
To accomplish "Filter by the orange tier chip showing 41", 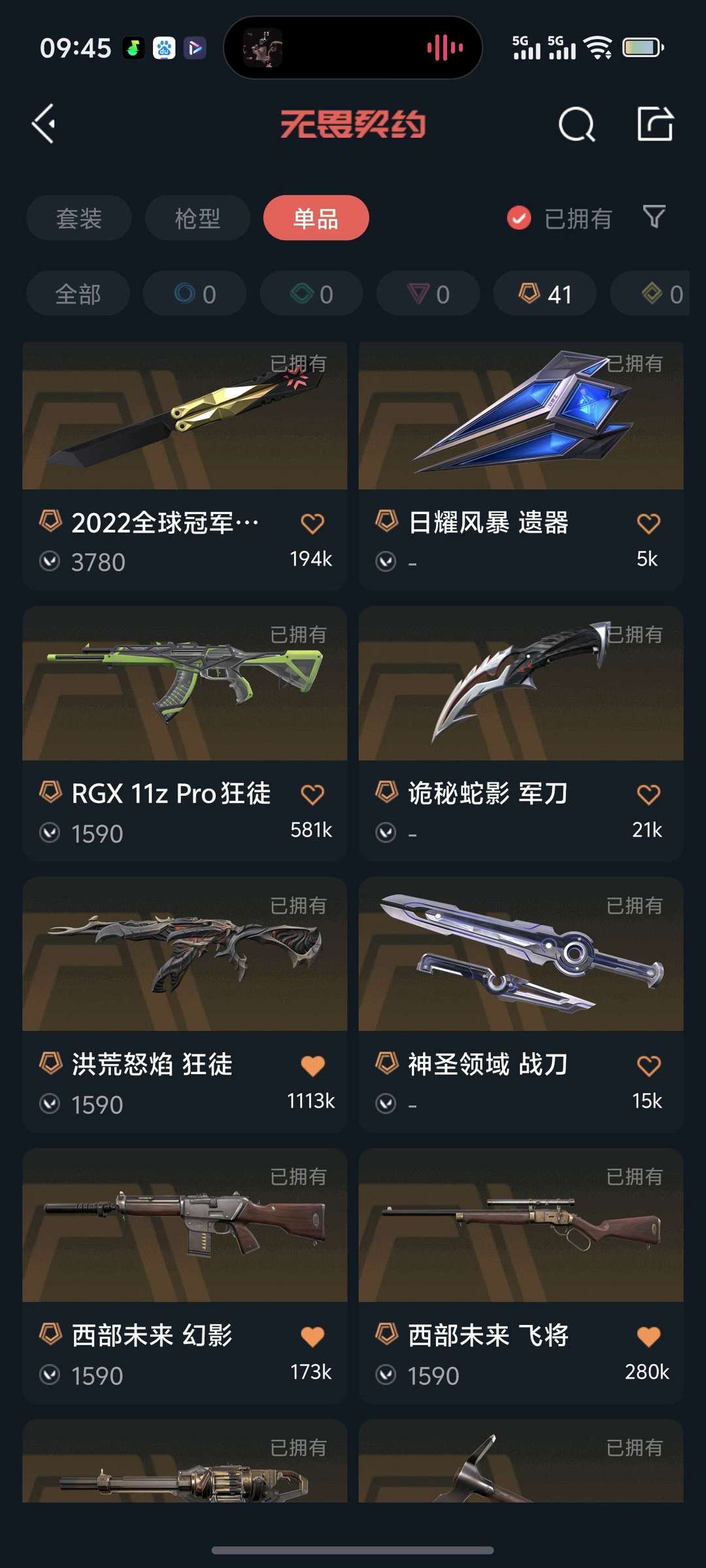I will [x=545, y=294].
